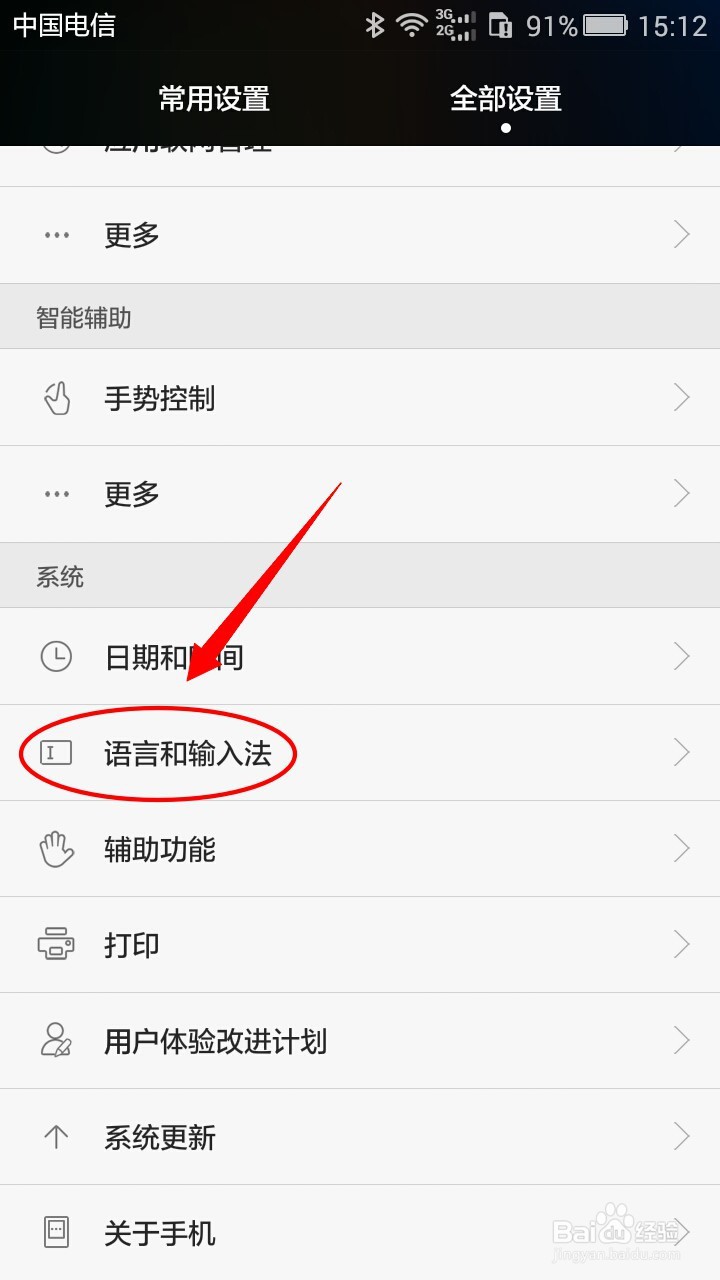Expand 手势控制 via its arrow
This screenshot has height=1280, width=720.
[x=682, y=397]
